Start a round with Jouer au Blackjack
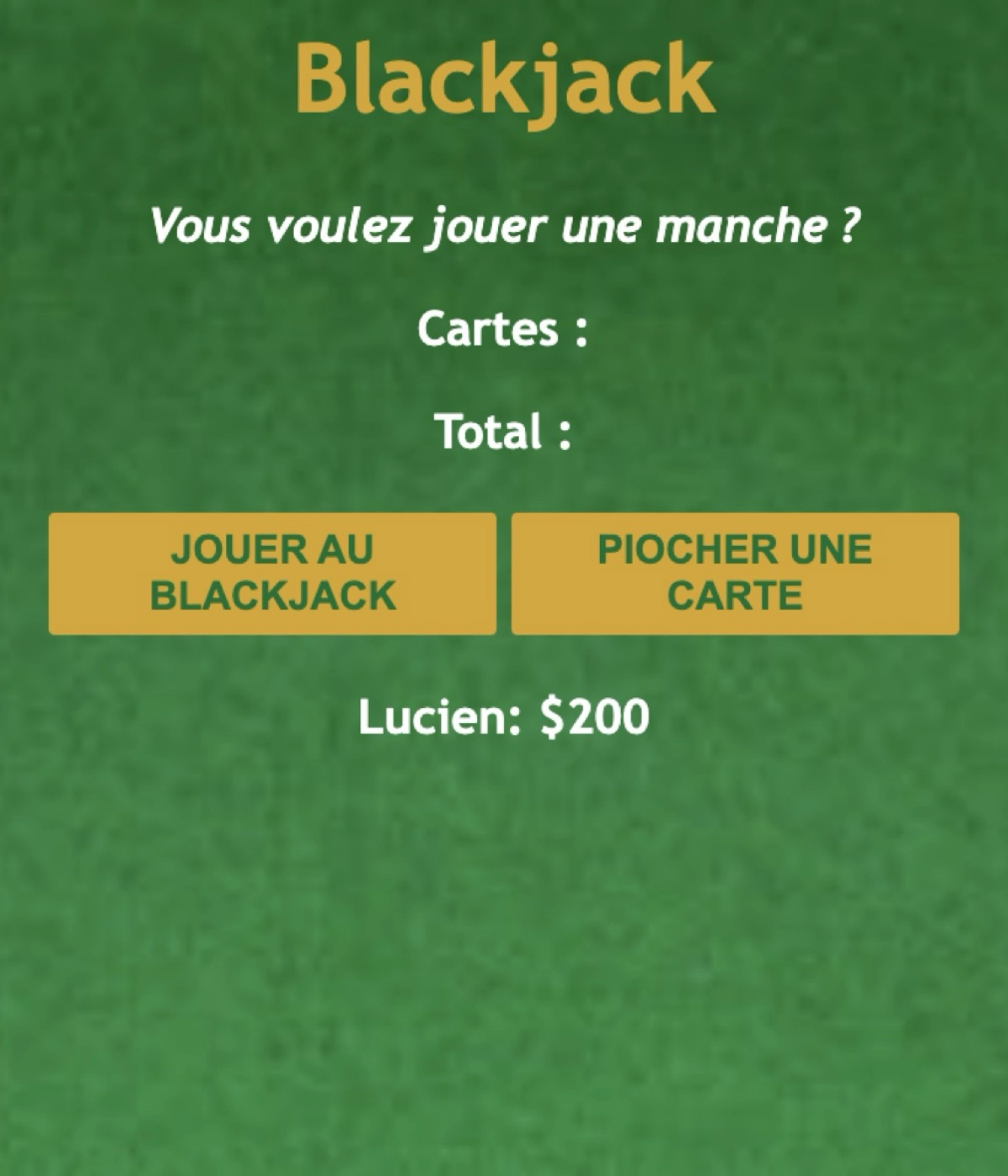The height and width of the screenshot is (1176, 1008). (272, 574)
